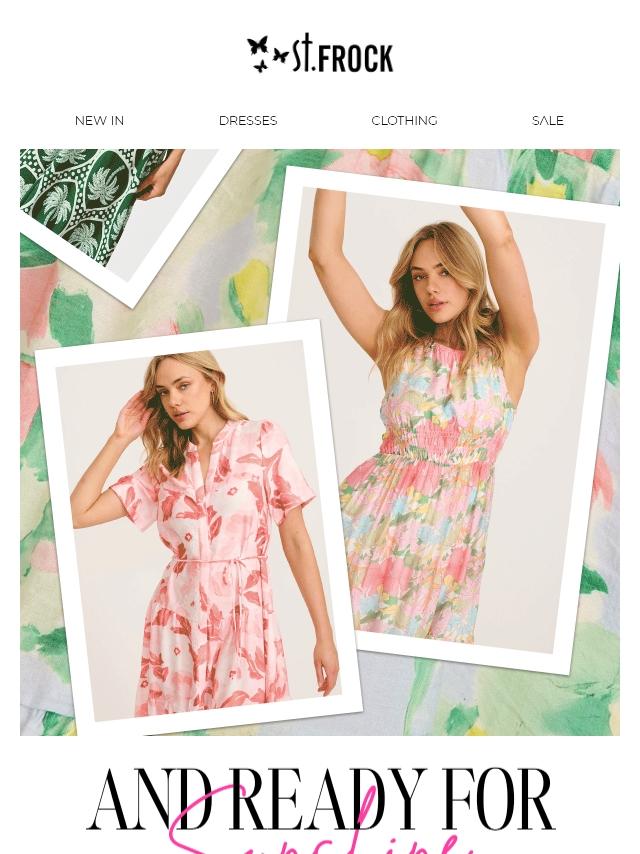Open the floral dresses hero banner
Image resolution: width=640 pixels, height=854 pixels.
[x=320, y=442]
